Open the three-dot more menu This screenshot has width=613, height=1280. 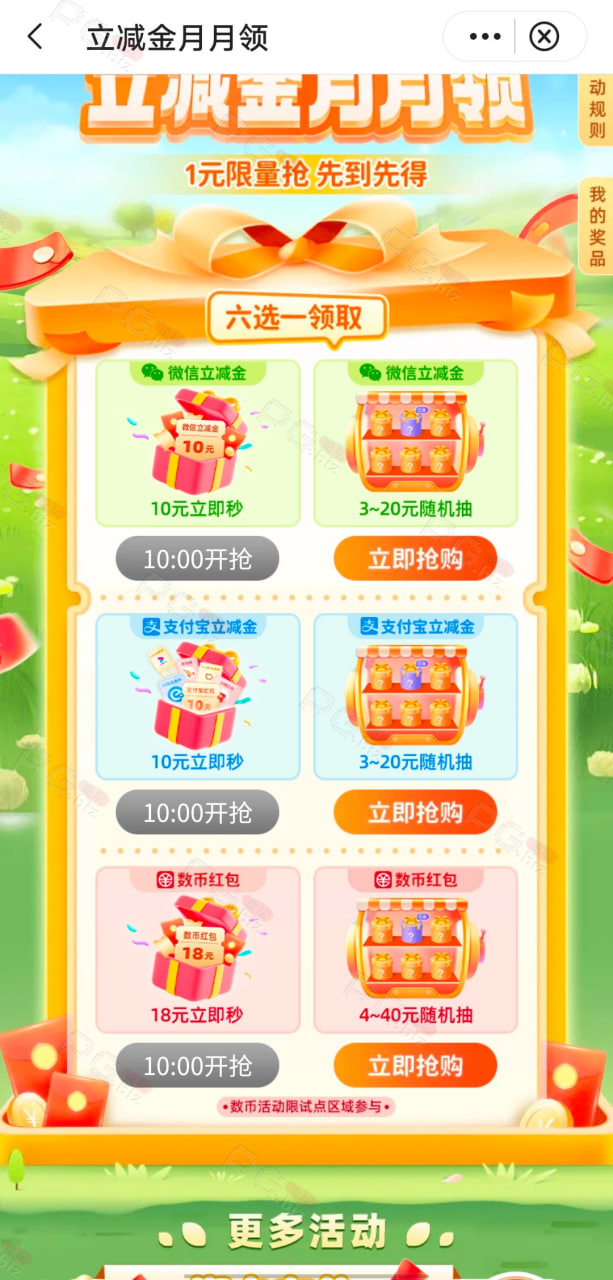click(485, 38)
